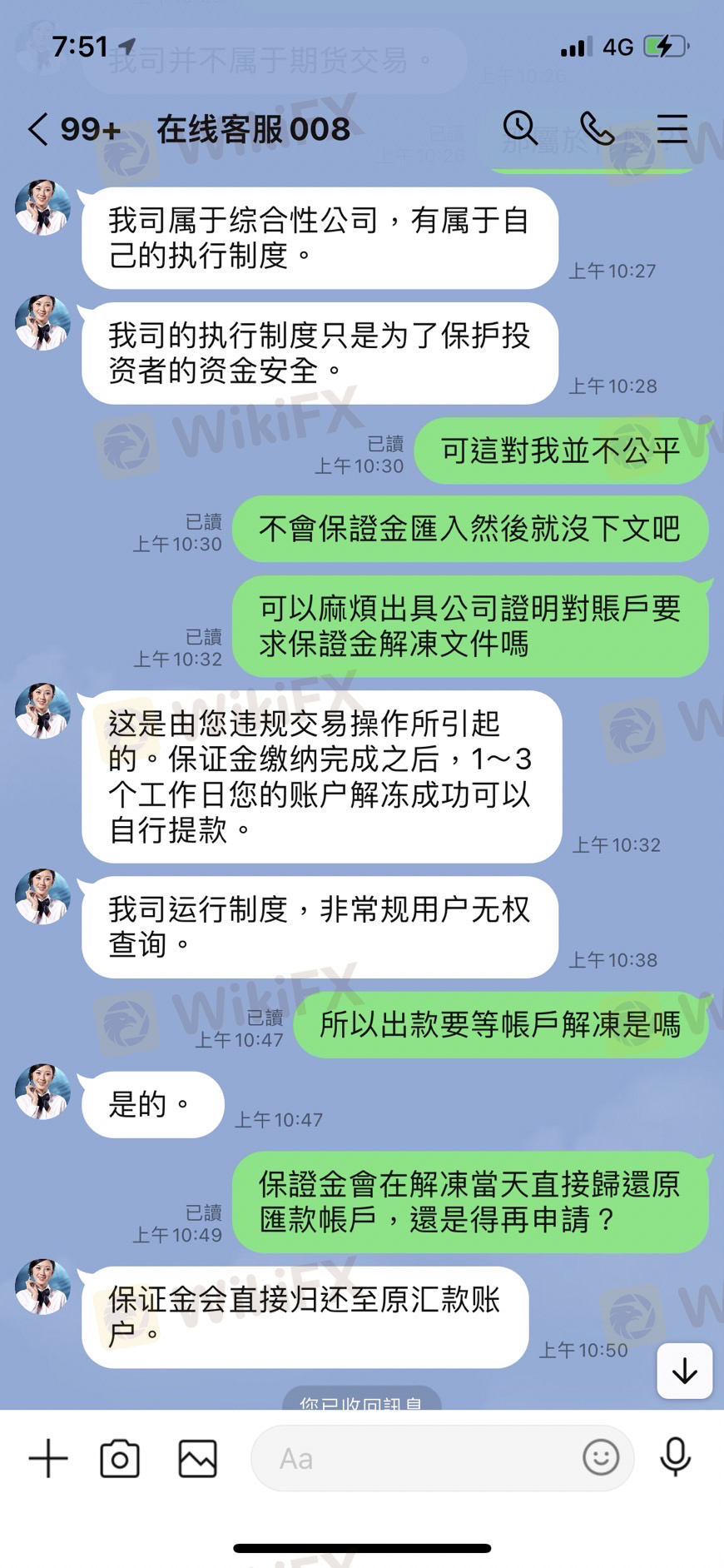
Task: Open the chat menu
Action: tap(672, 128)
